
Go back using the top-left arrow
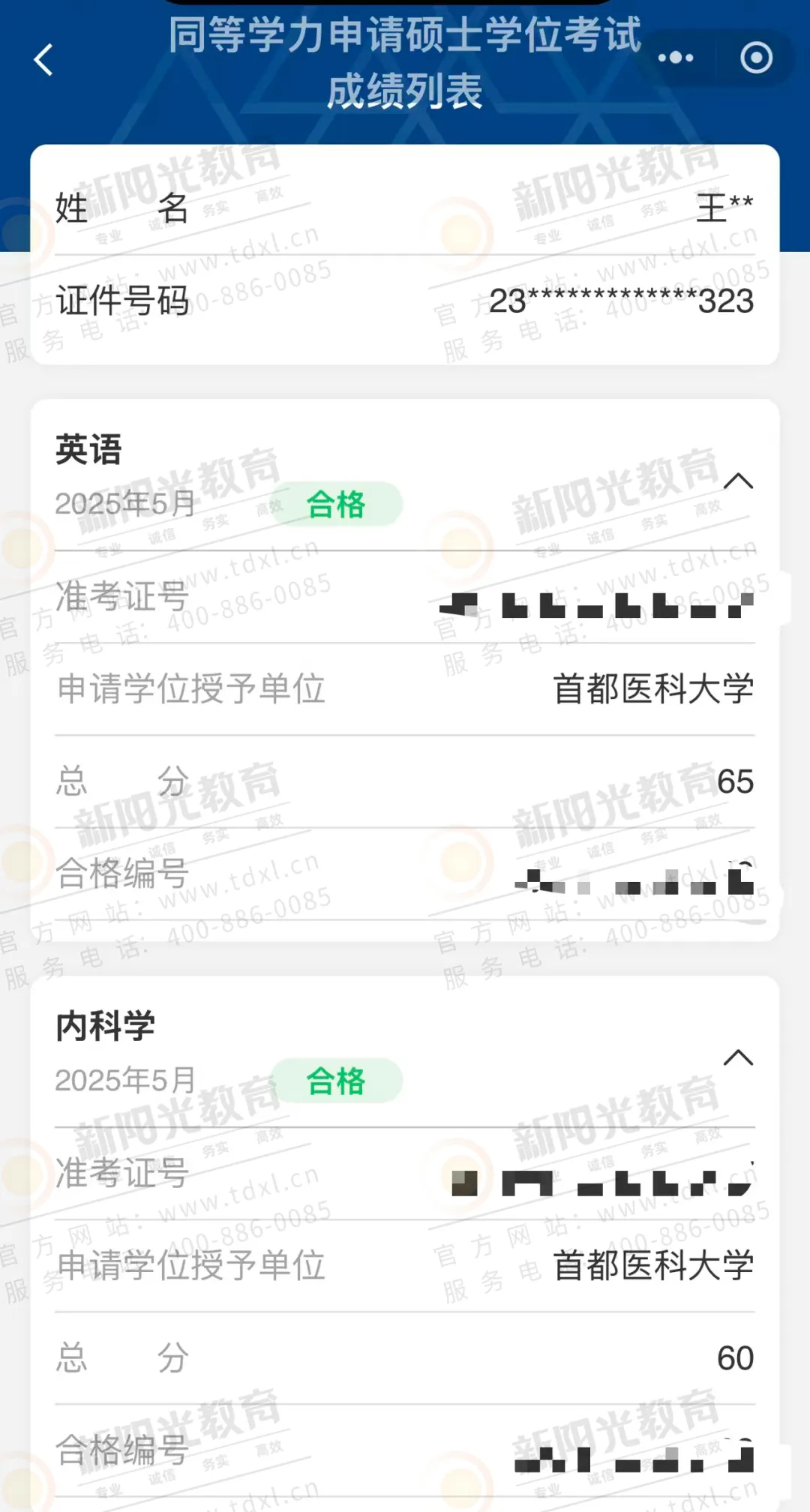43,60
